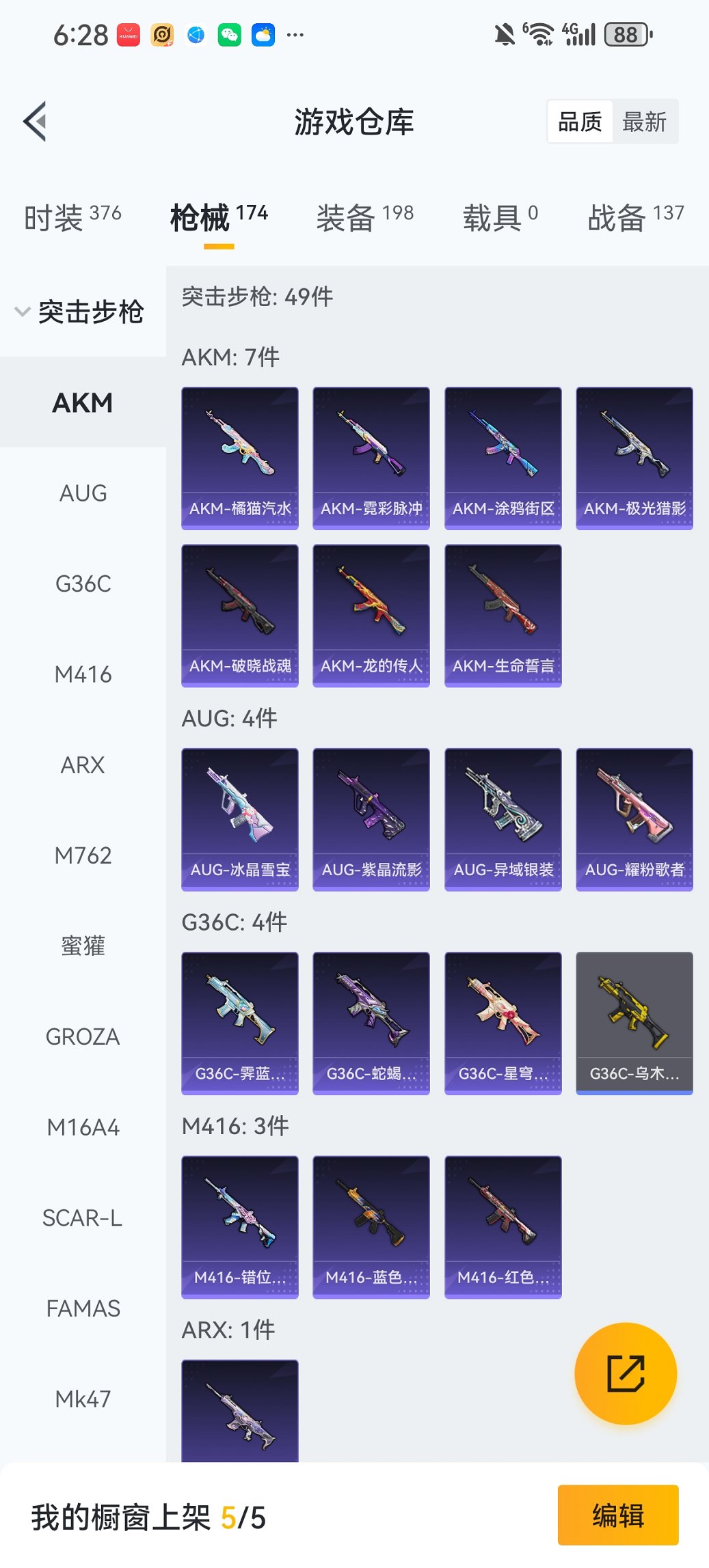Image resolution: width=709 pixels, height=1568 pixels.
Task: Tap the 编辑 button
Action: click(618, 1515)
